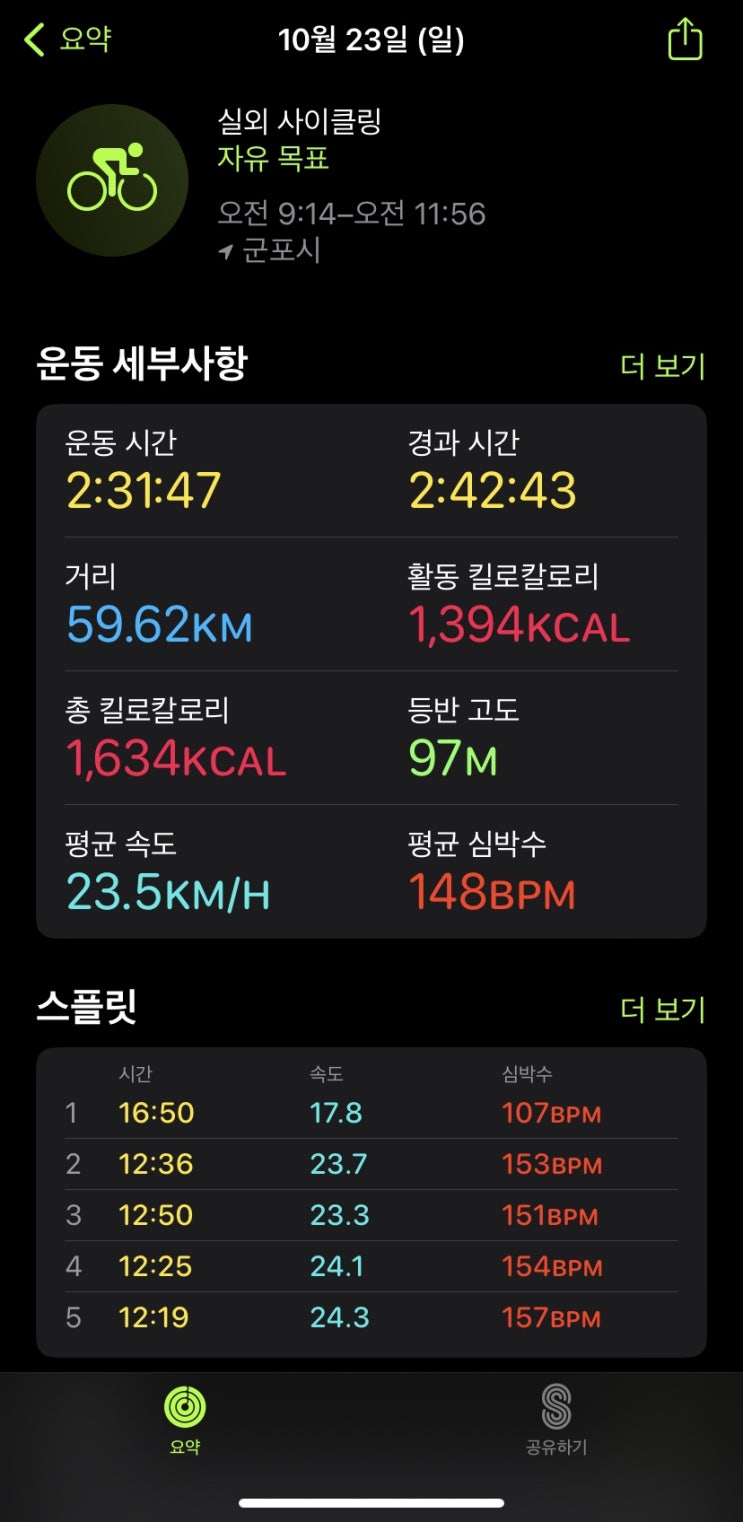Switch to the 공유하기 tab
Image resolution: width=743 pixels, height=1522 pixels.
pyautogui.click(x=556, y=1419)
